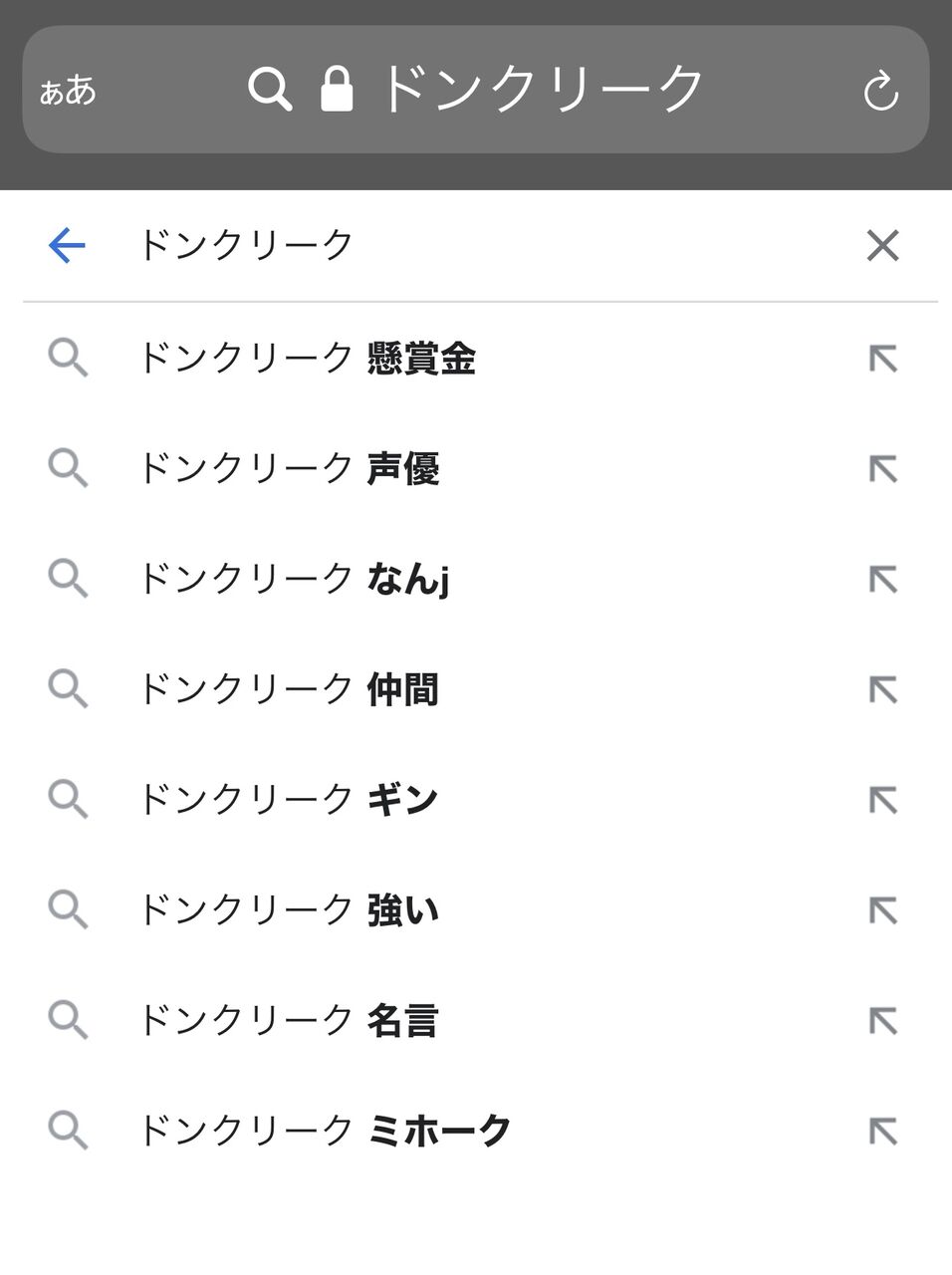
Task: Click the search icon beside ドンクリーク 名言
Action: pyautogui.click(x=68, y=1019)
